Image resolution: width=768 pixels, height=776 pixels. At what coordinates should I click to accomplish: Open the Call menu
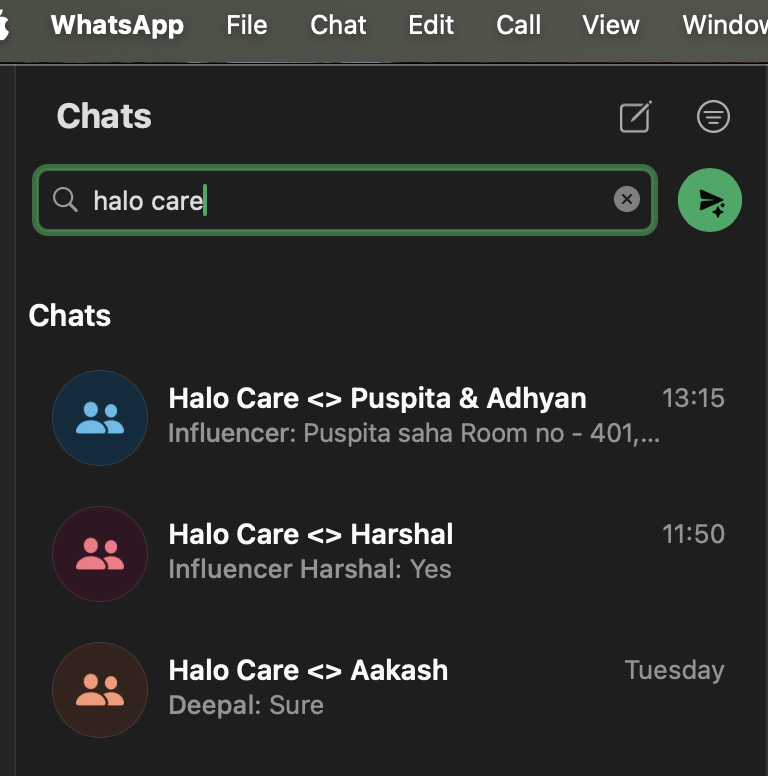pos(518,25)
